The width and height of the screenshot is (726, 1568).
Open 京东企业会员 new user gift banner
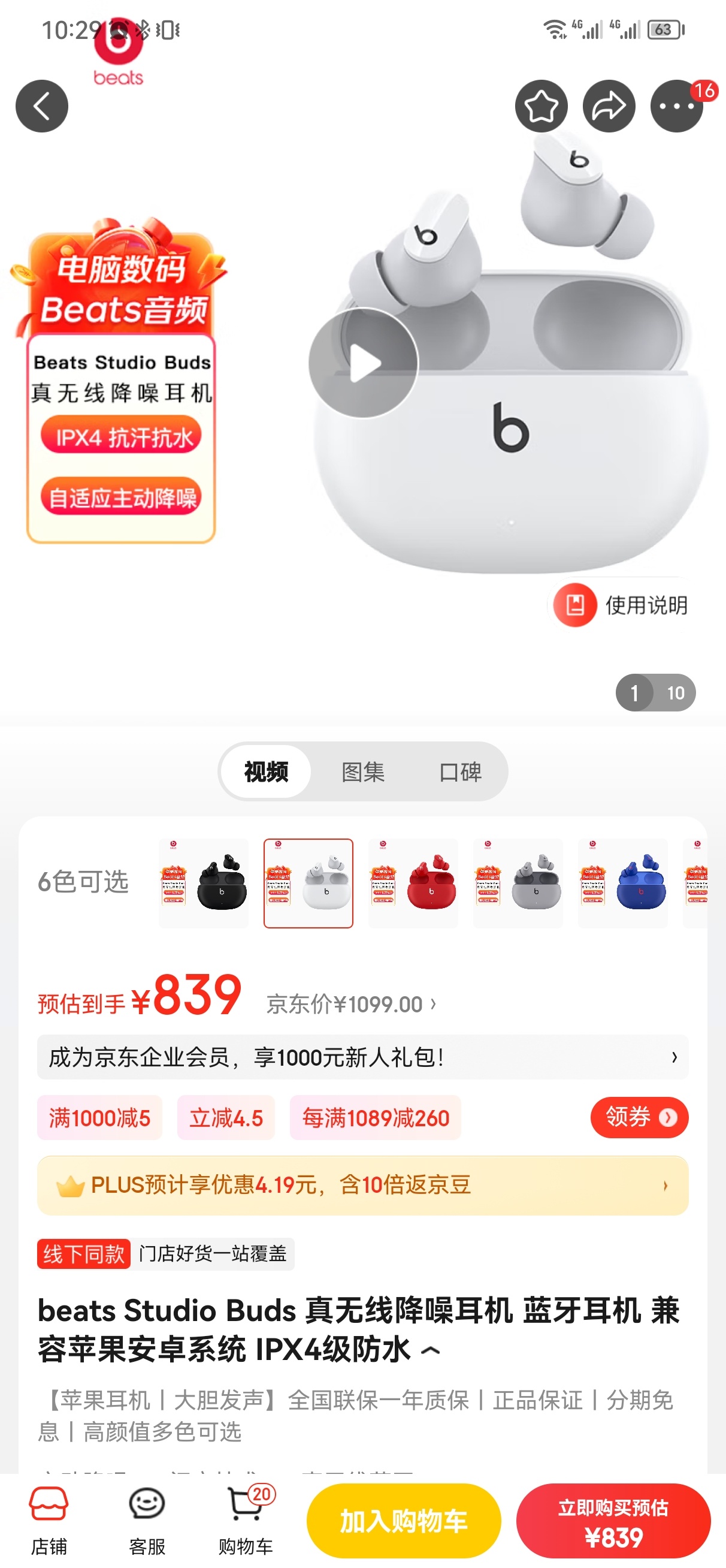362,1057
